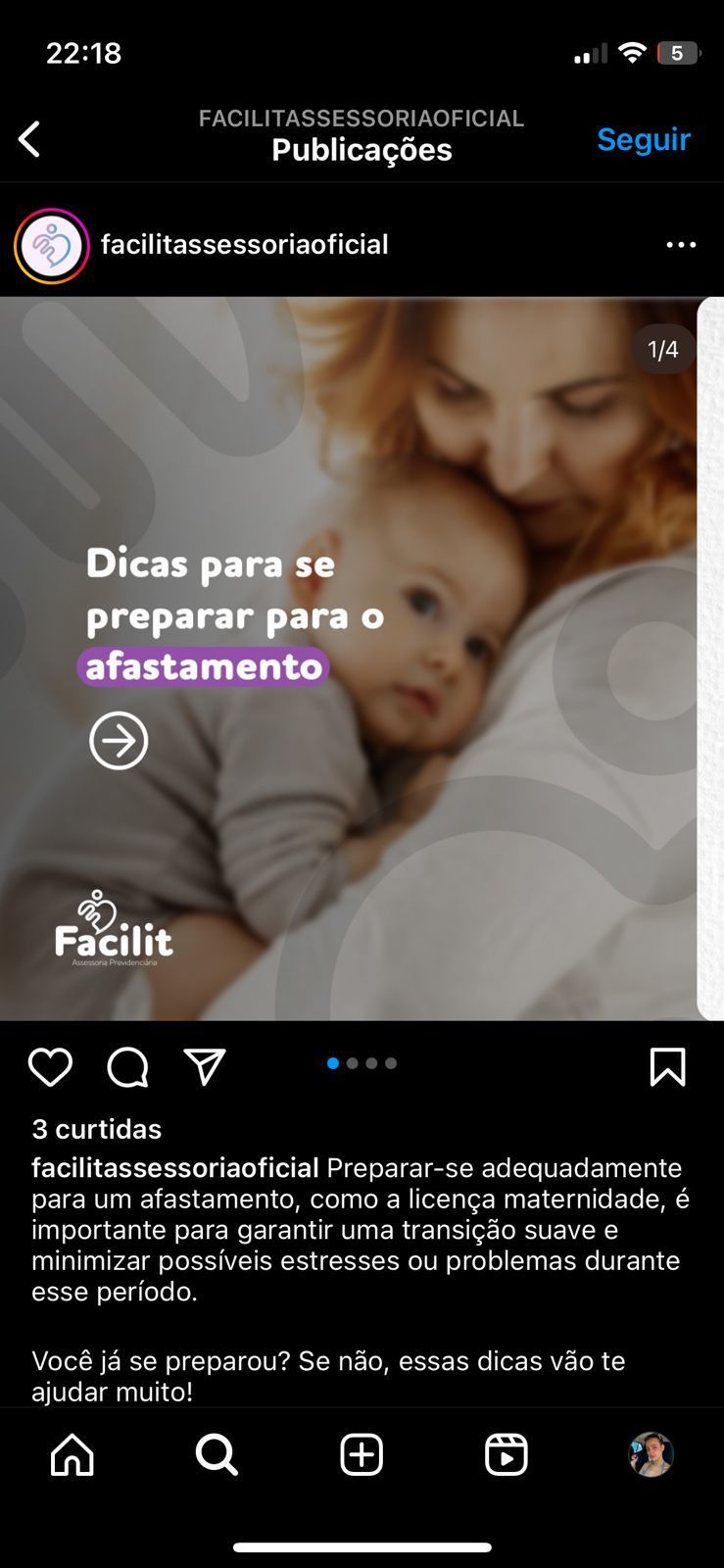Open the post's three-dot options menu
Screen dimensions: 724x1568
click(681, 245)
